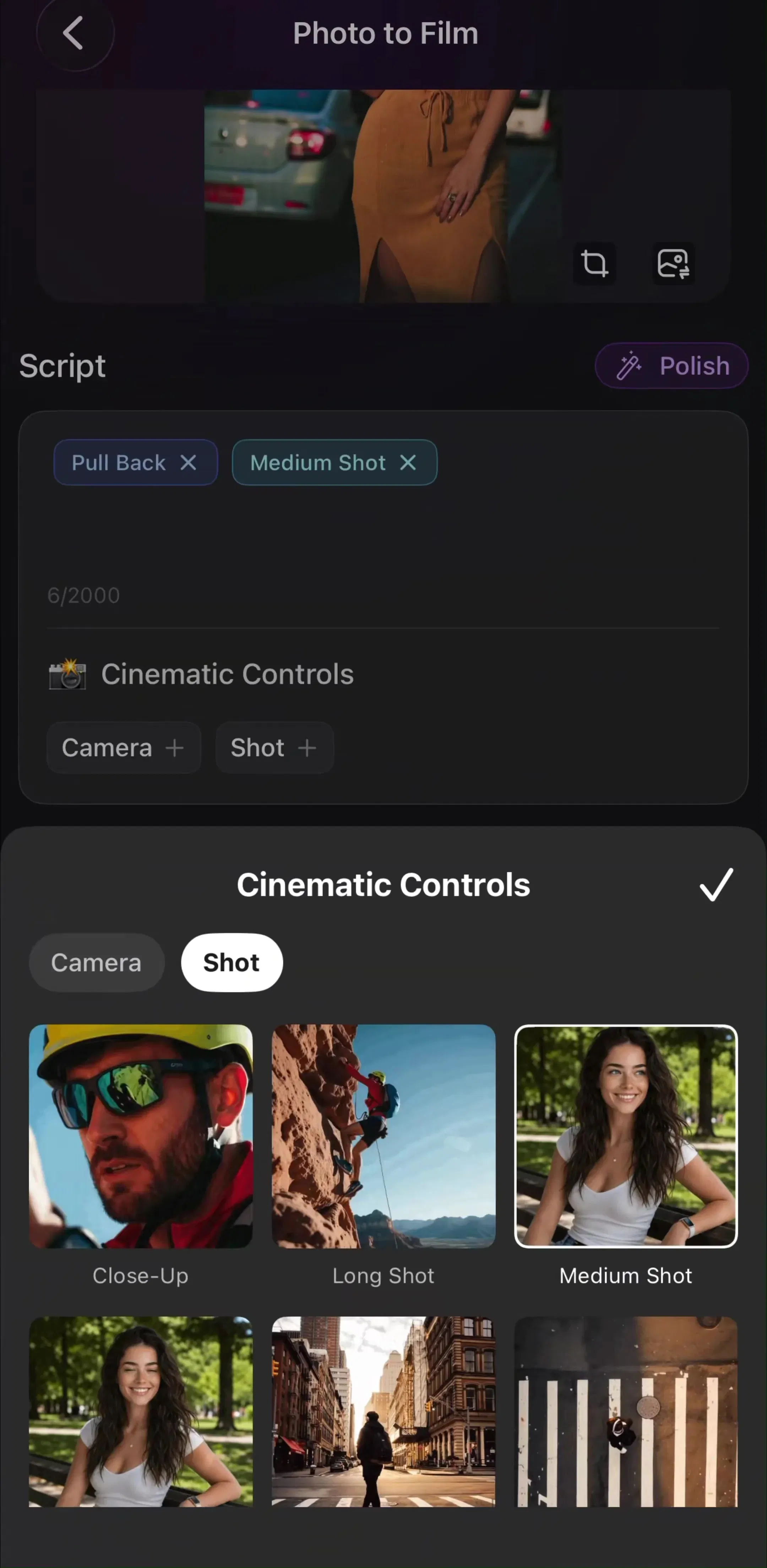Polish the script with AI

(x=671, y=366)
